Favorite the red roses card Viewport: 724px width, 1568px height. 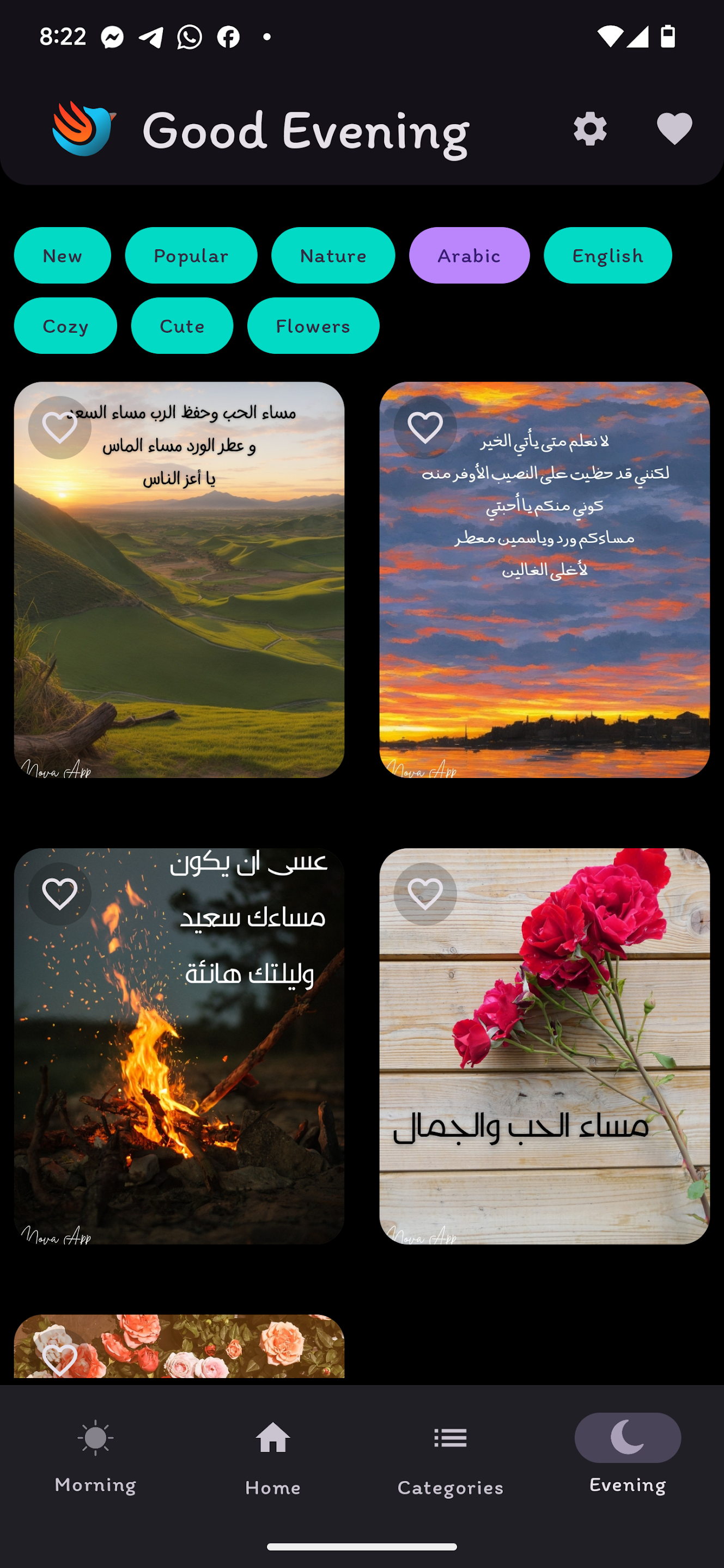[x=425, y=894]
